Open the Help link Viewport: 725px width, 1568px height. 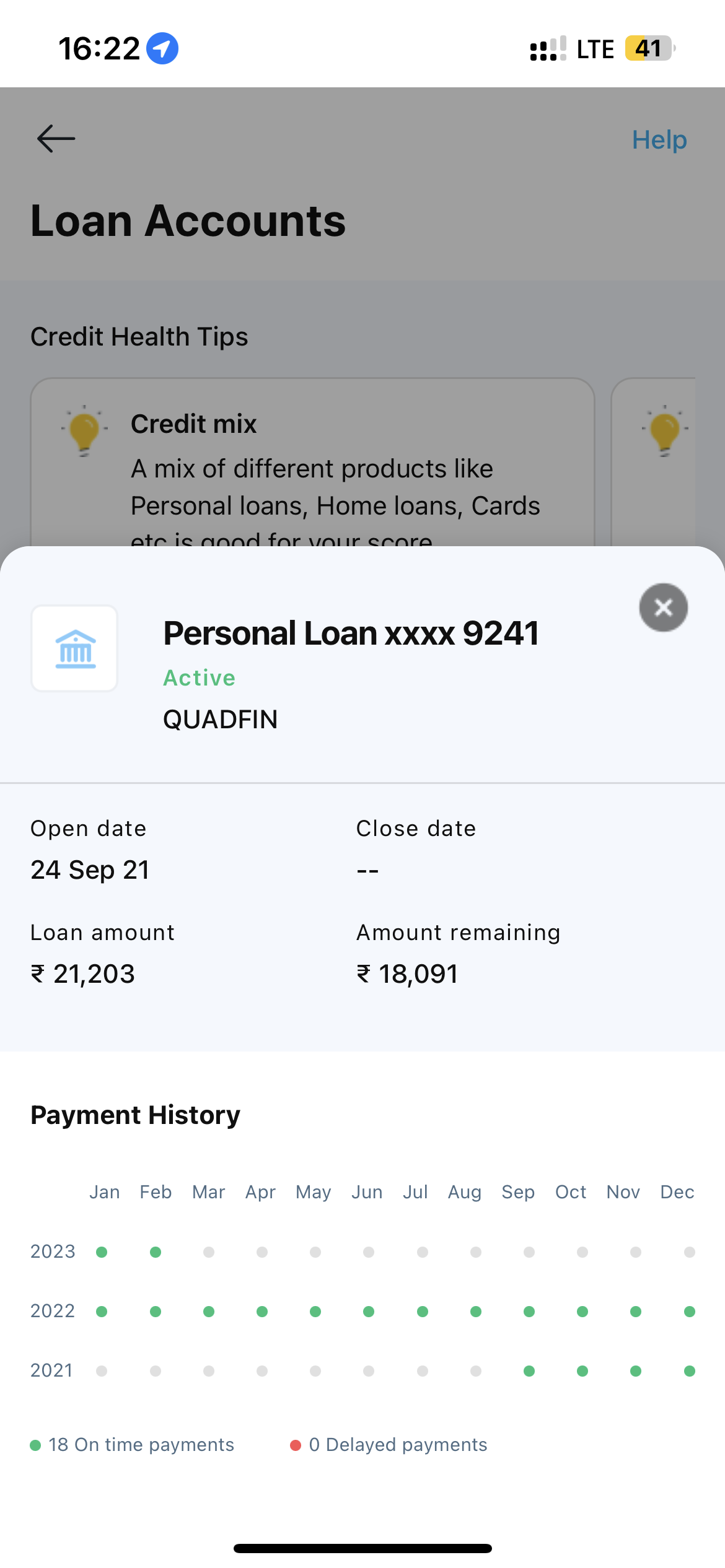(659, 140)
